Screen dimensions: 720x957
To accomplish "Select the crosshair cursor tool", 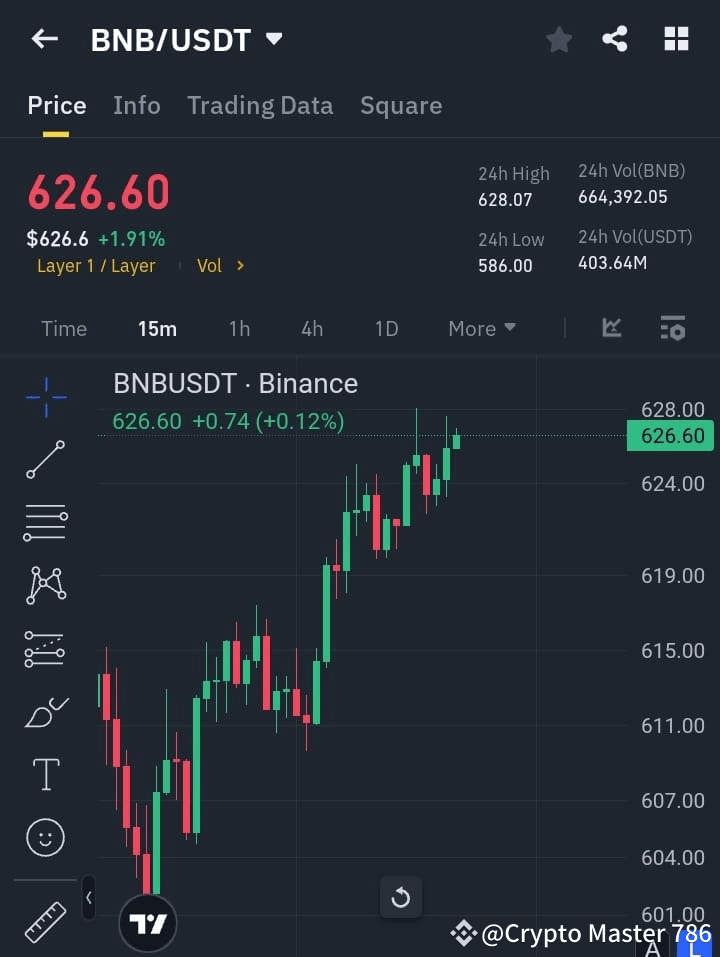I will tap(45, 397).
